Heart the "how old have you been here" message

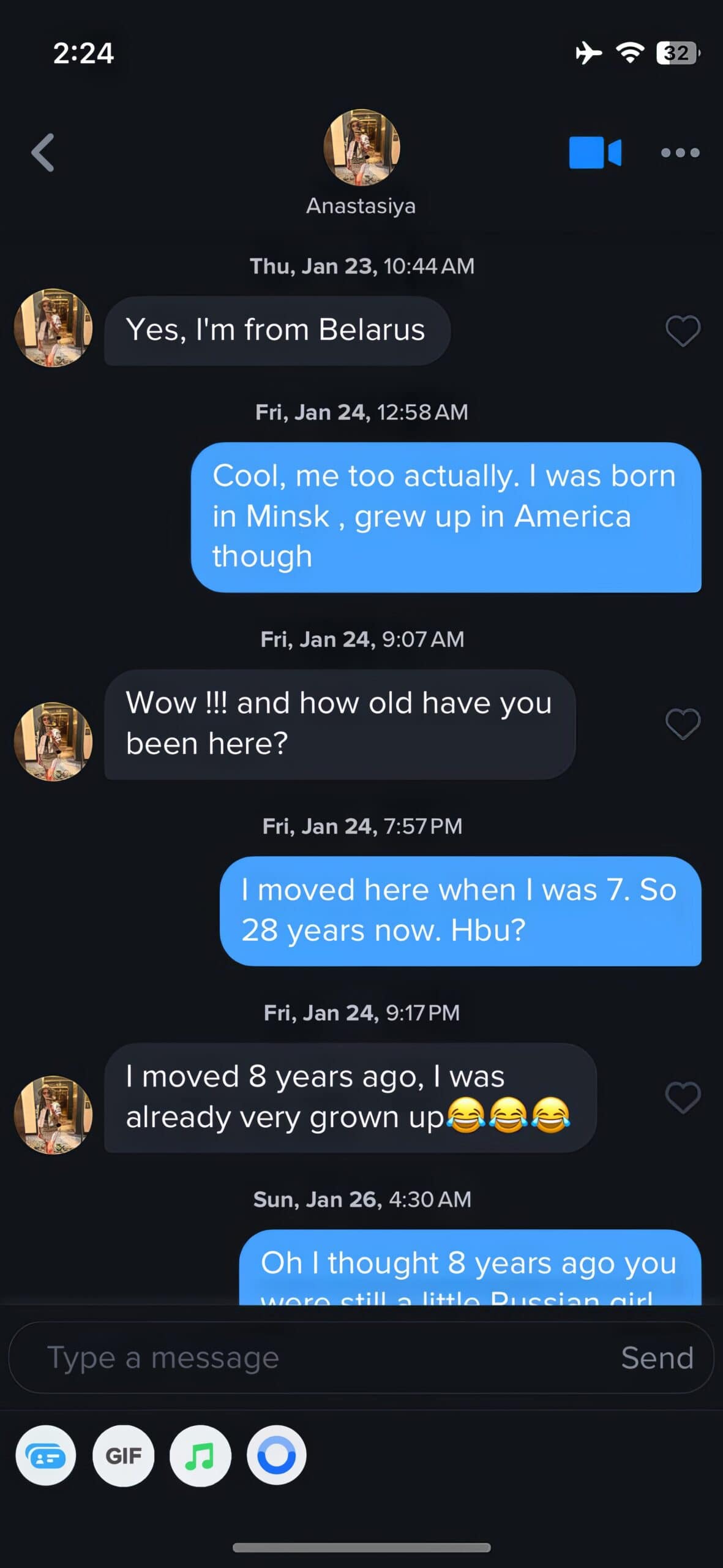tap(683, 724)
